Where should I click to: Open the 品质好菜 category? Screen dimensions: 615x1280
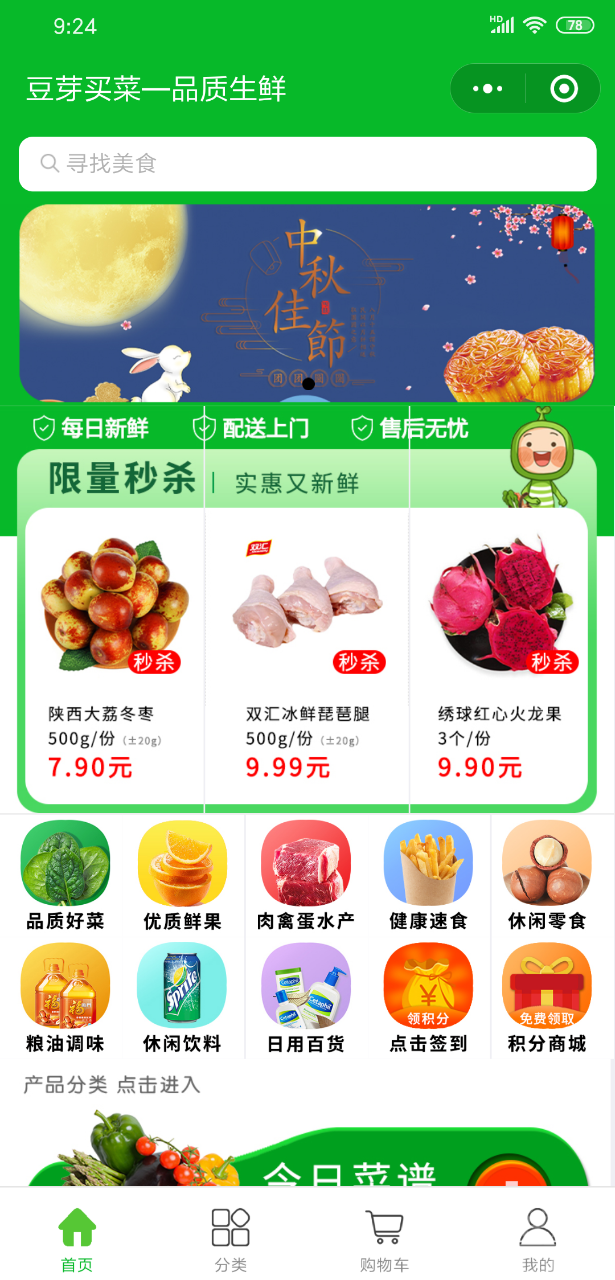[x=65, y=875]
